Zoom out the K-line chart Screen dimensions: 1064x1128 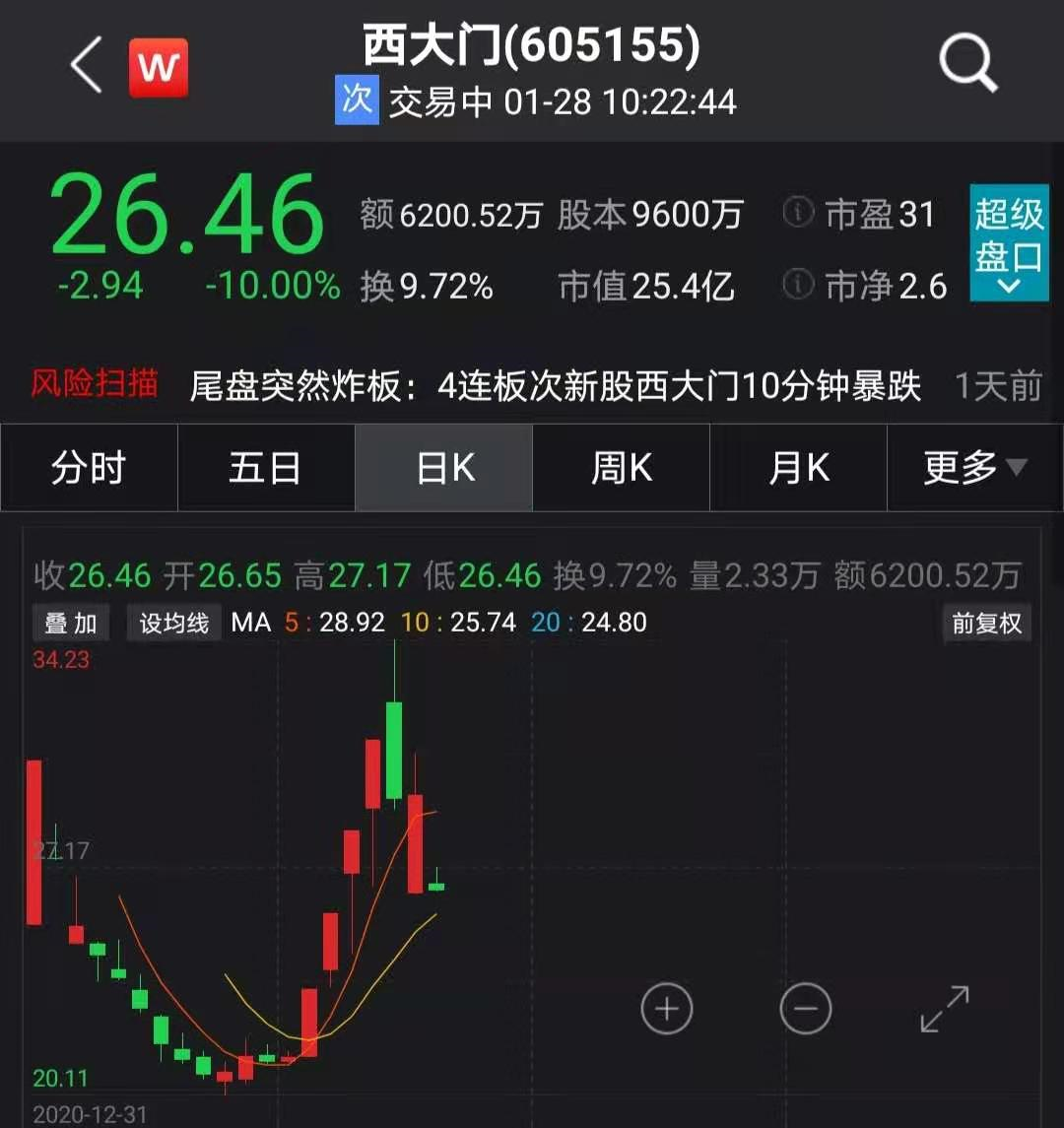[x=805, y=1009]
